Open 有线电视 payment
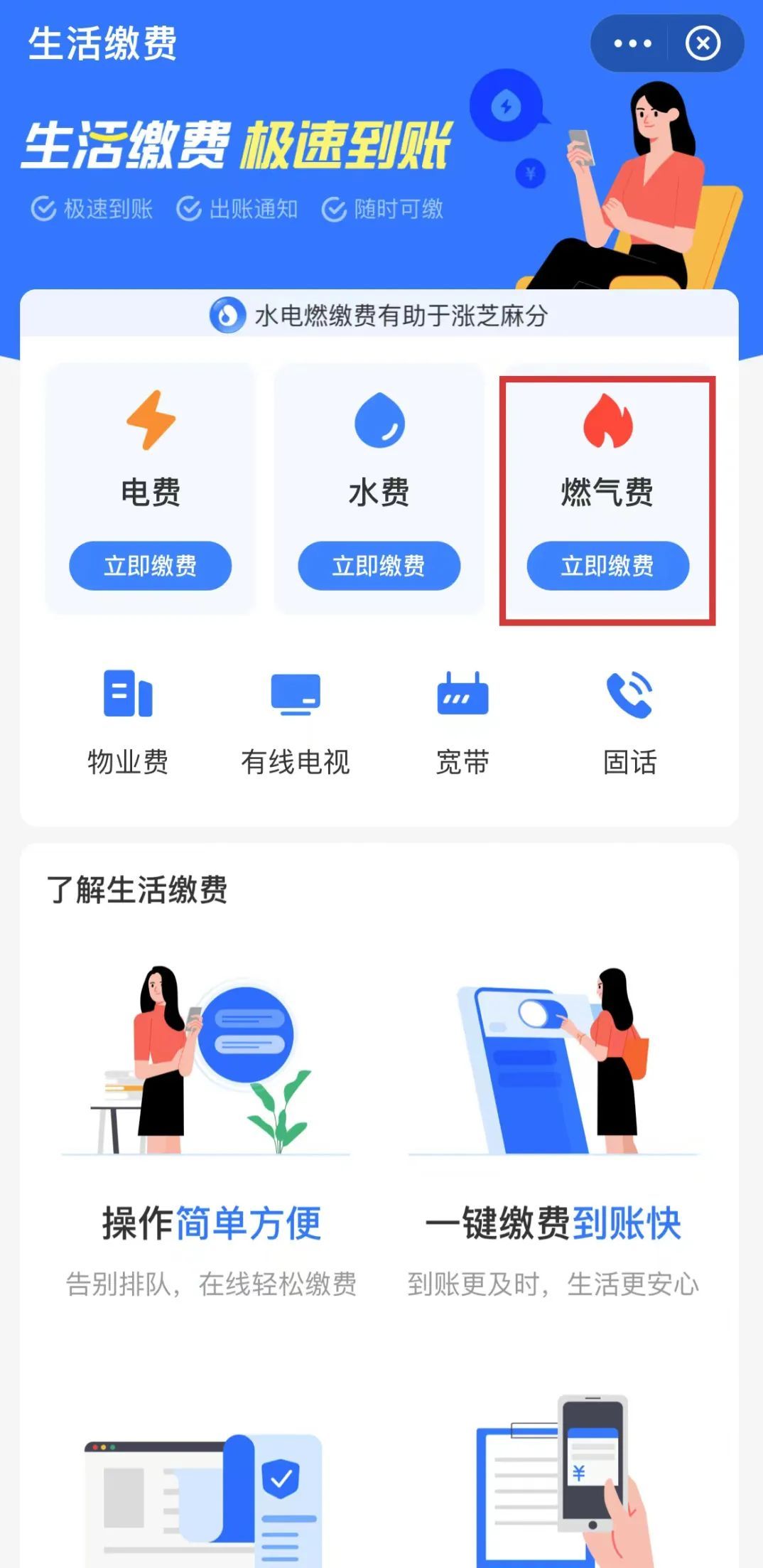The width and height of the screenshot is (763, 1568). [296, 721]
